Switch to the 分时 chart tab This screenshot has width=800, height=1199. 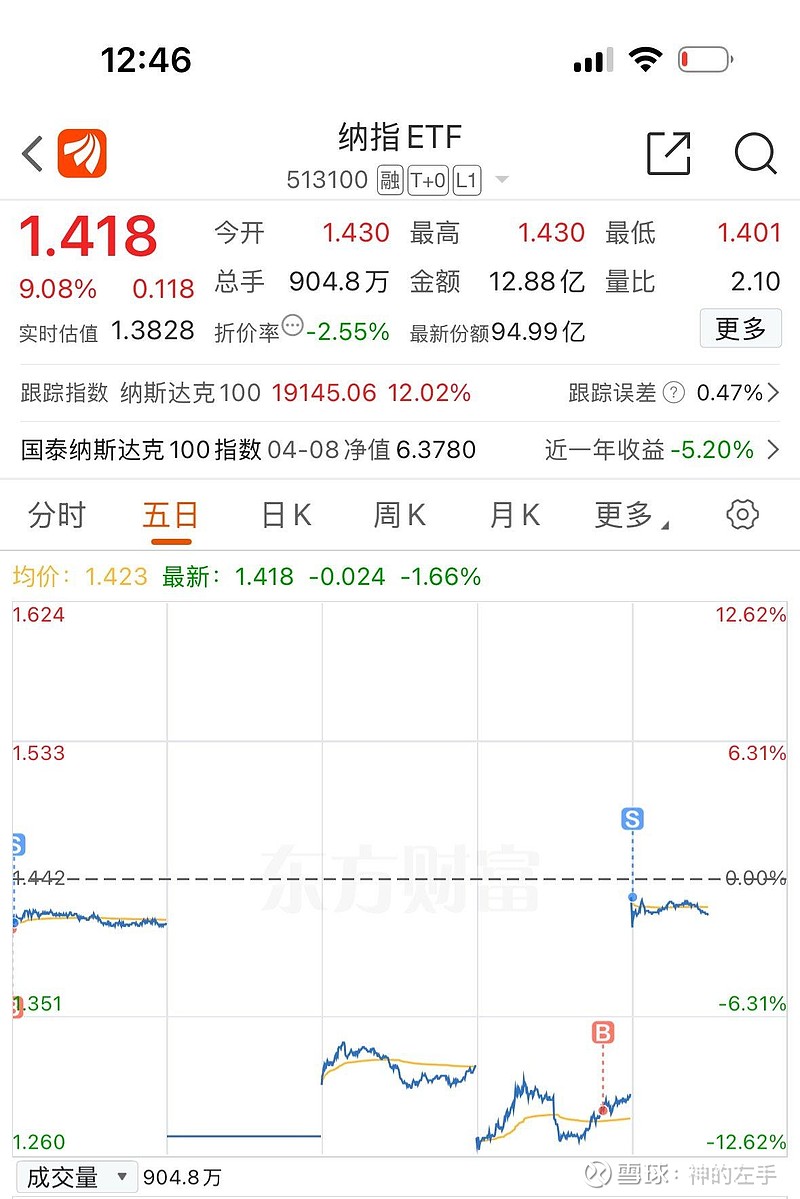click(57, 514)
